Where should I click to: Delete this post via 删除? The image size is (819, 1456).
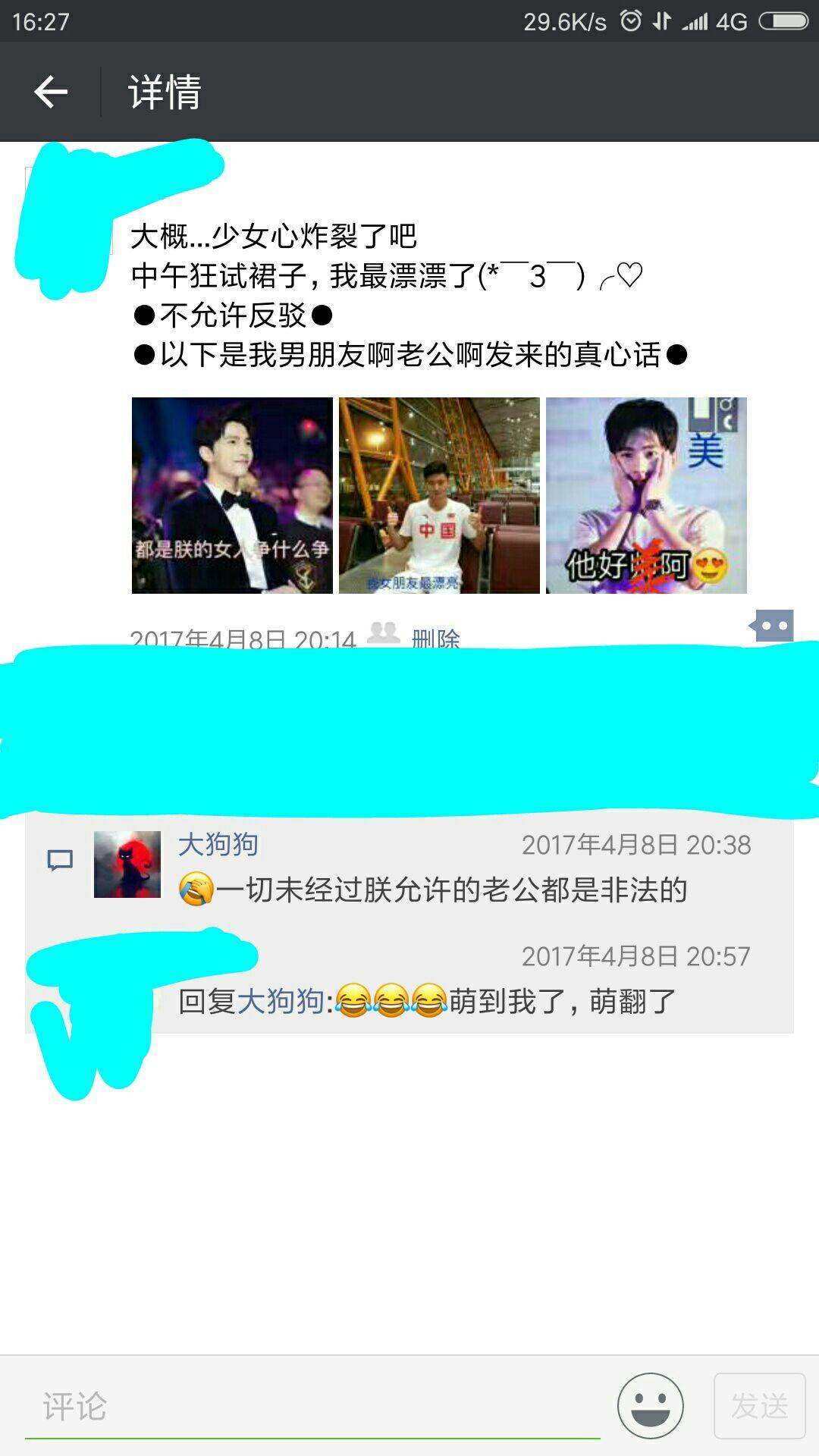[435, 638]
